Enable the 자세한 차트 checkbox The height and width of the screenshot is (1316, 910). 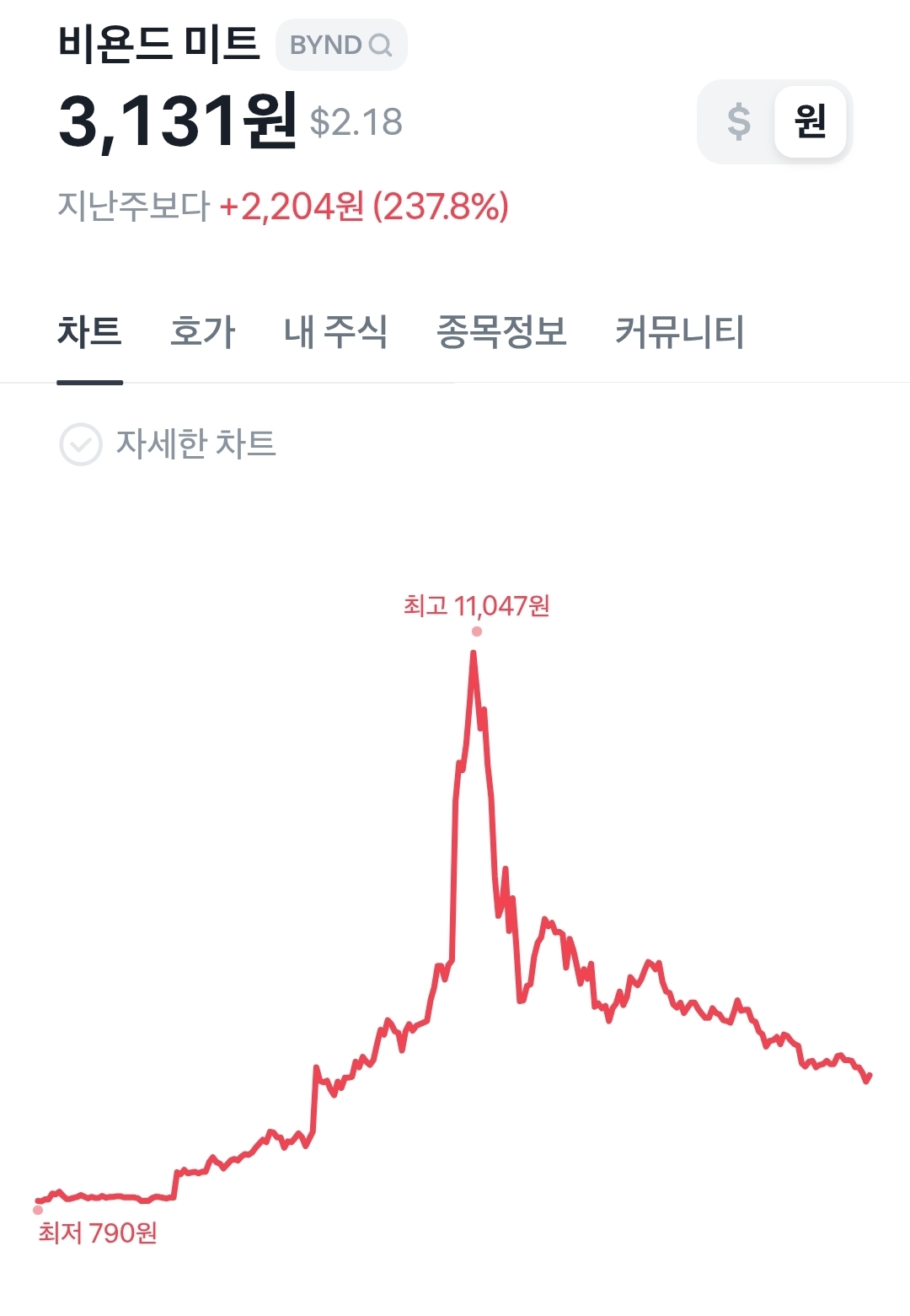coord(81,444)
